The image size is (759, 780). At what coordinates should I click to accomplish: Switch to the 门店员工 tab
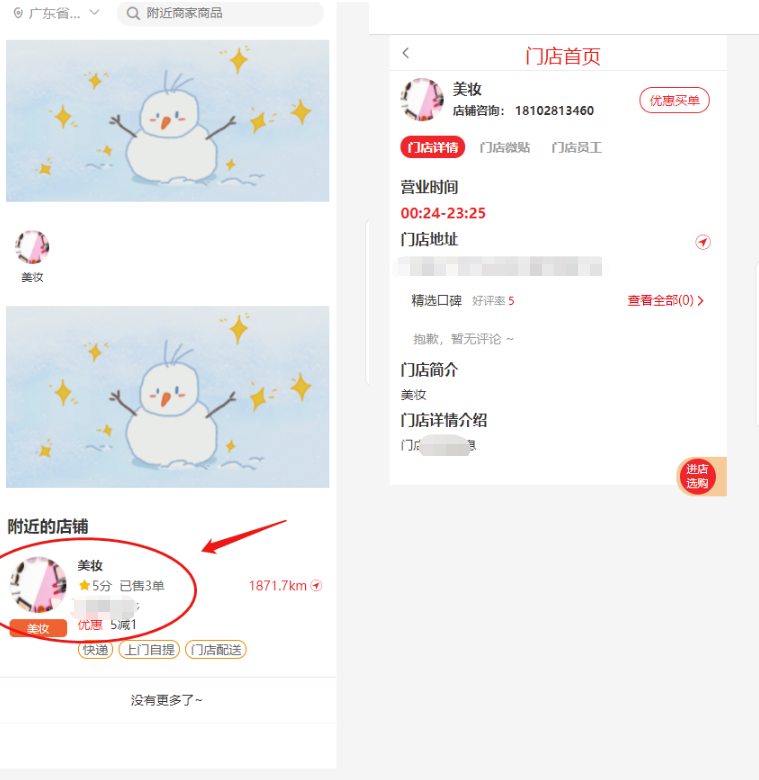click(577, 147)
